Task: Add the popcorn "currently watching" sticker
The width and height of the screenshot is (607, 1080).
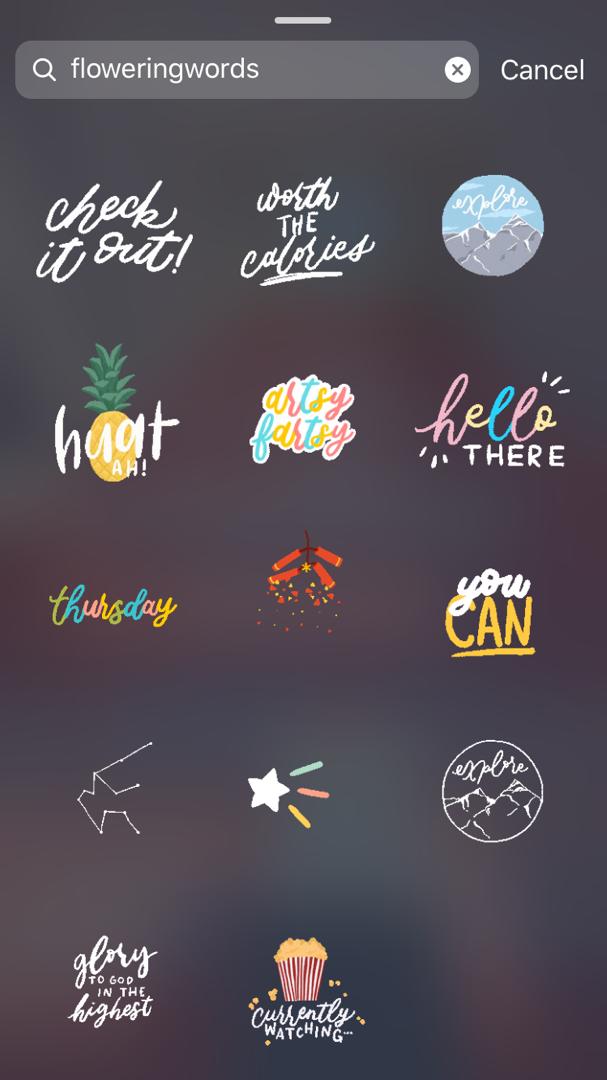Action: [303, 989]
